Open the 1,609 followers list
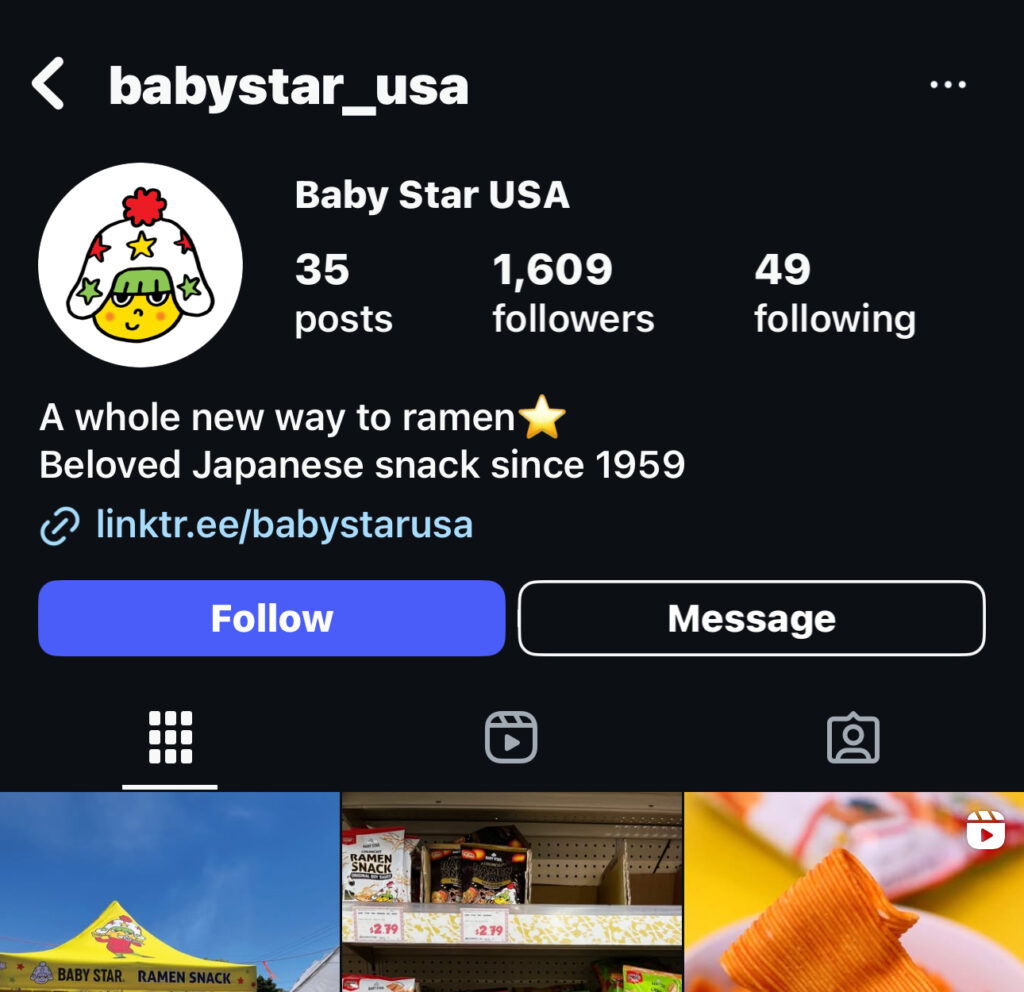 point(573,293)
